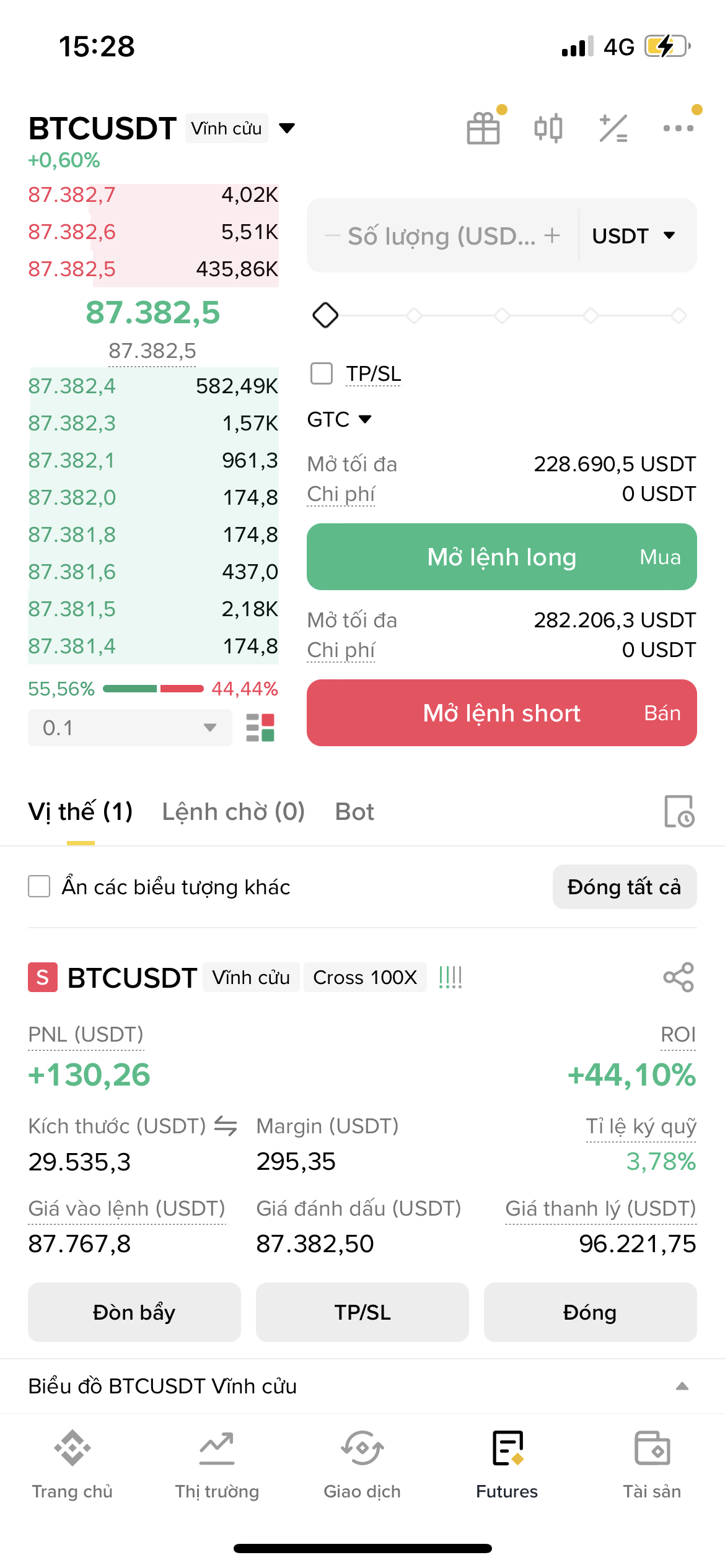725x1568 pixels.
Task: Open the candlestick chart icon
Action: pos(548,128)
